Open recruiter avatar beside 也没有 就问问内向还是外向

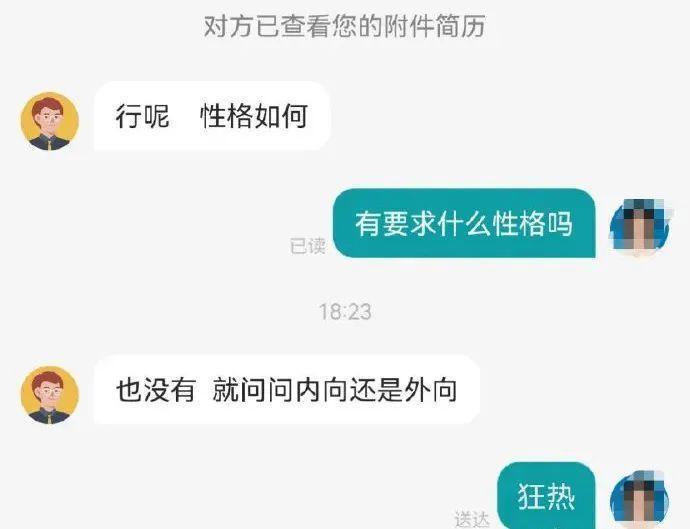tap(50, 393)
